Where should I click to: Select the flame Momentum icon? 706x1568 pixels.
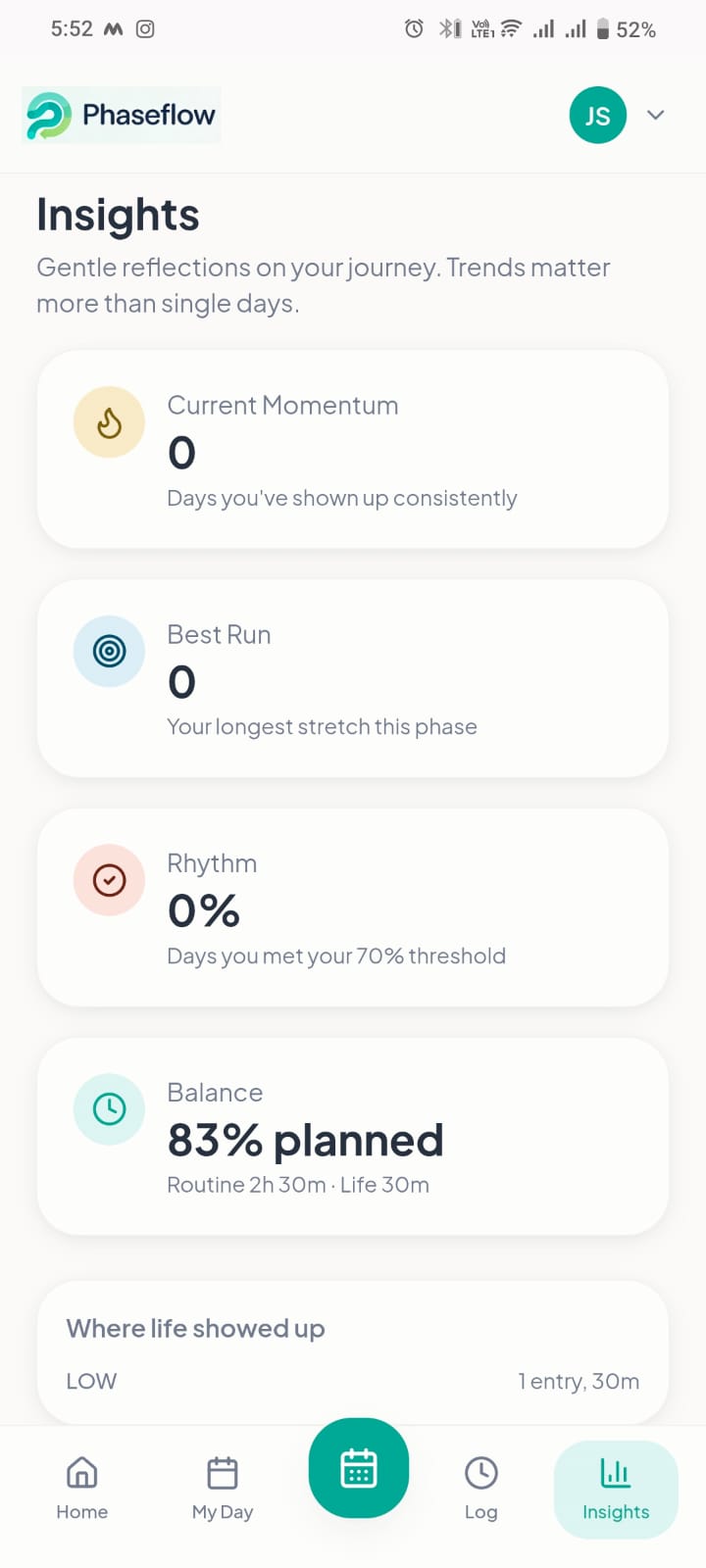pos(109,421)
